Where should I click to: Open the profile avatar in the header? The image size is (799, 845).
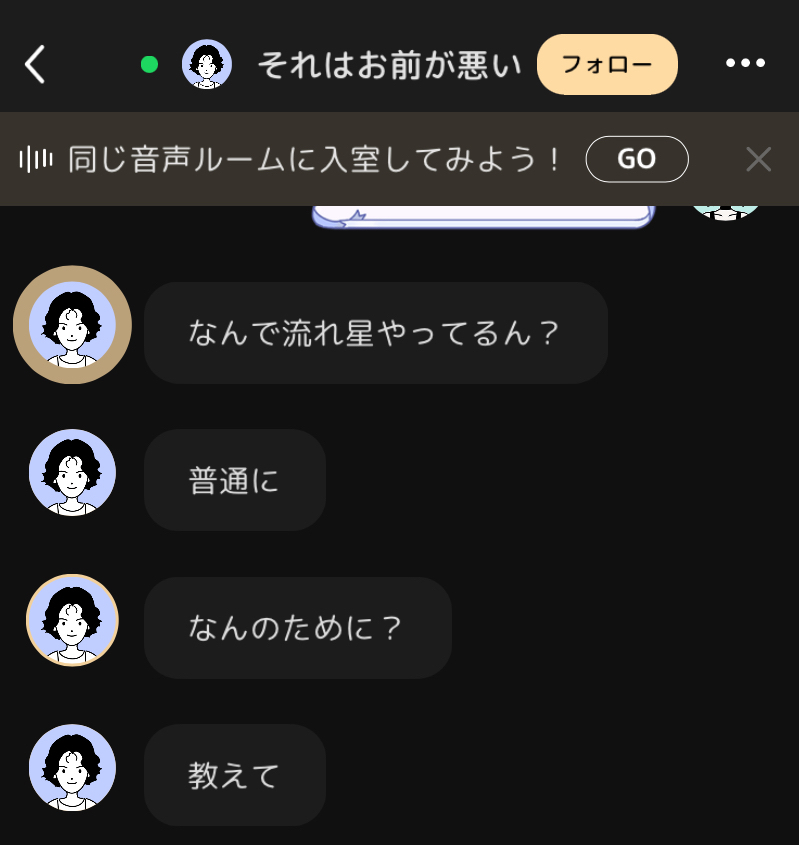click(207, 63)
